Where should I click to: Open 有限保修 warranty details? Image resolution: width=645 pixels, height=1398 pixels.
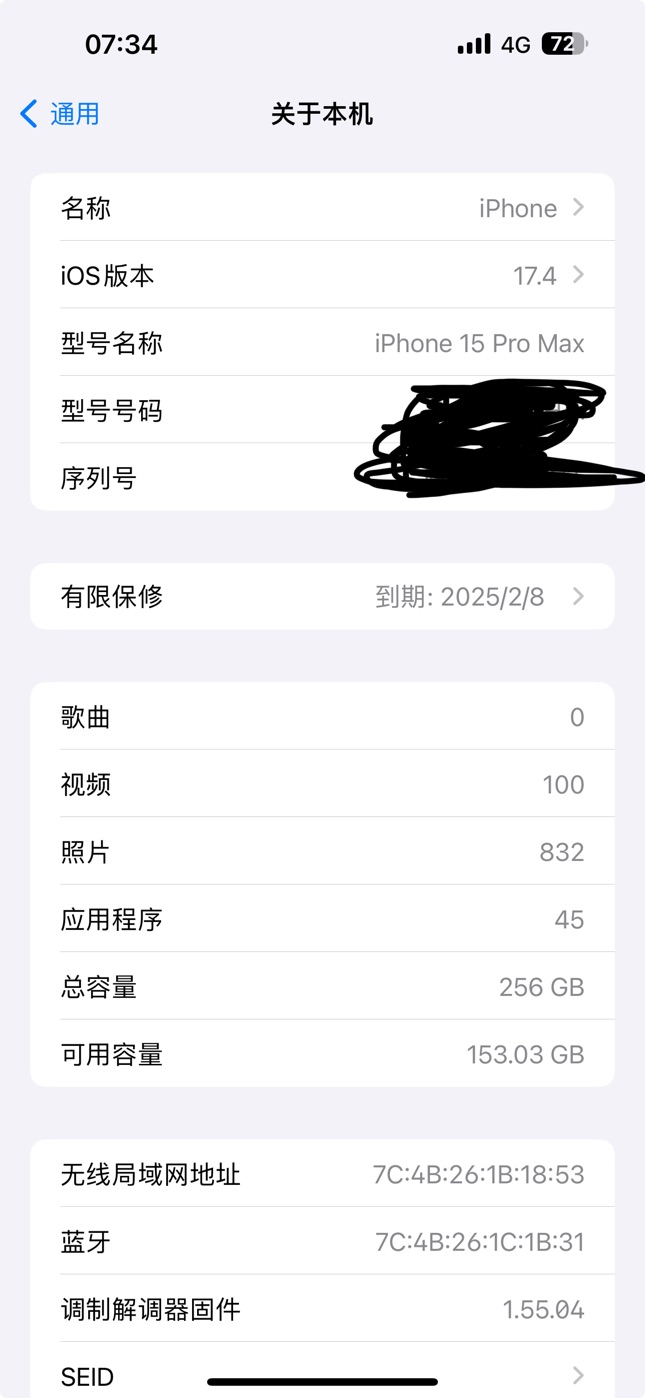[322, 596]
